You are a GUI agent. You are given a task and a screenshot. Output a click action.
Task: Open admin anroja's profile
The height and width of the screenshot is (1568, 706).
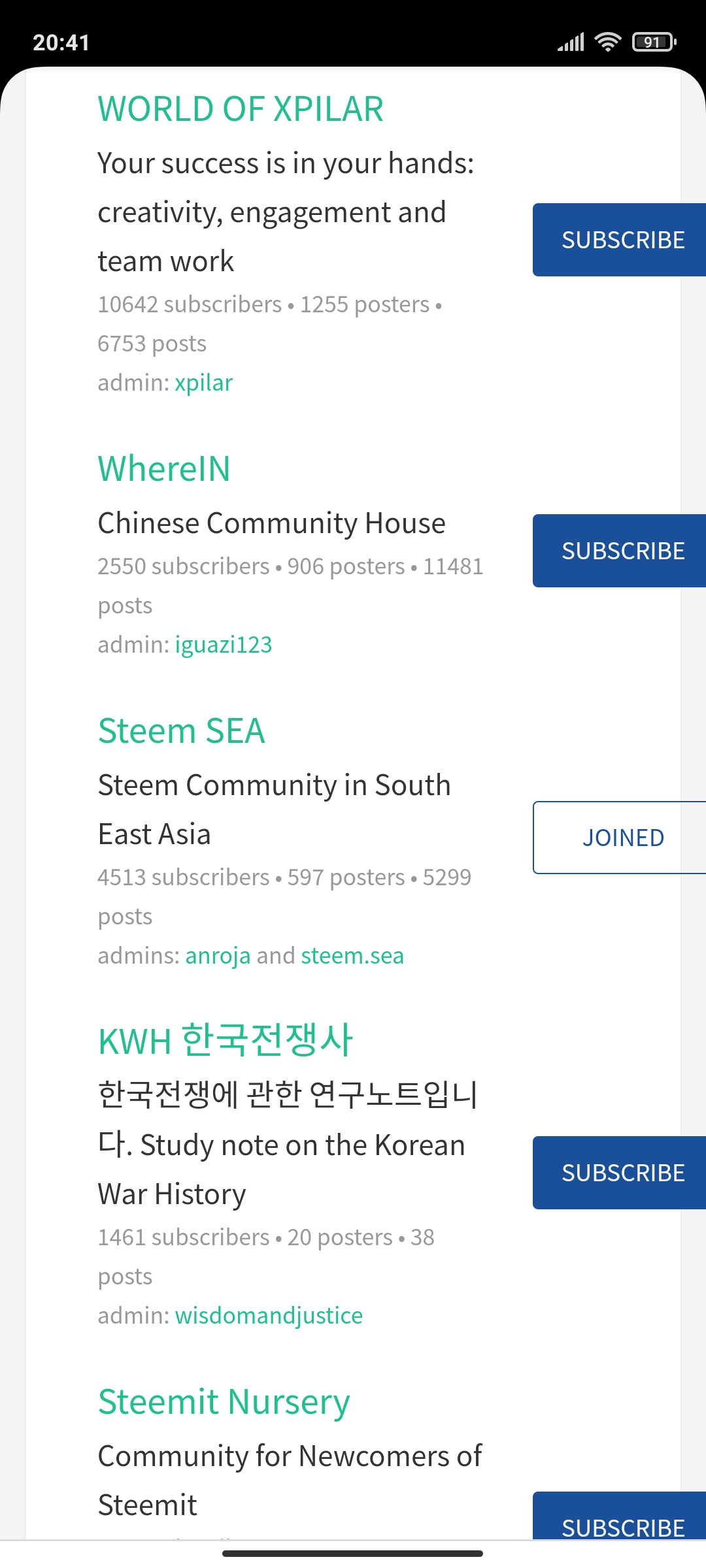tap(218, 956)
